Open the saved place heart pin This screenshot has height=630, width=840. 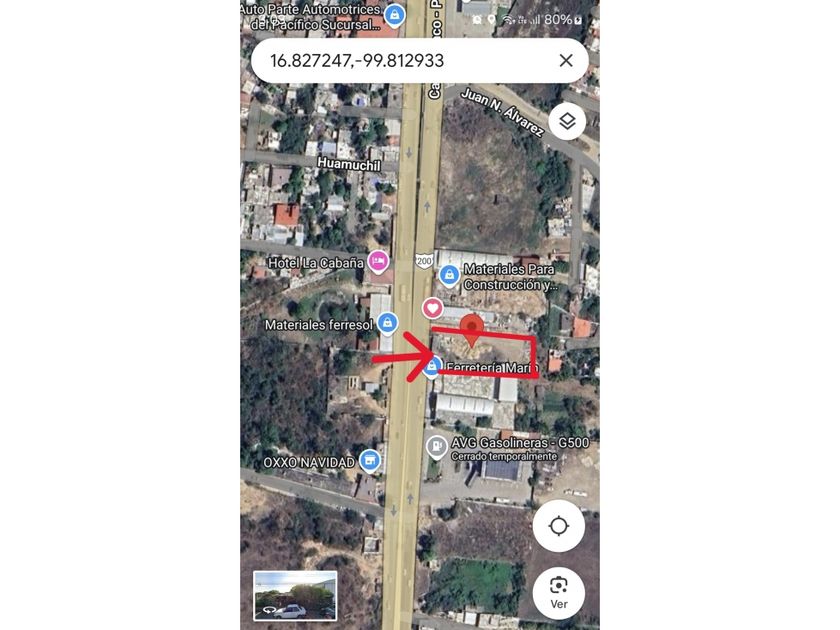tap(433, 307)
